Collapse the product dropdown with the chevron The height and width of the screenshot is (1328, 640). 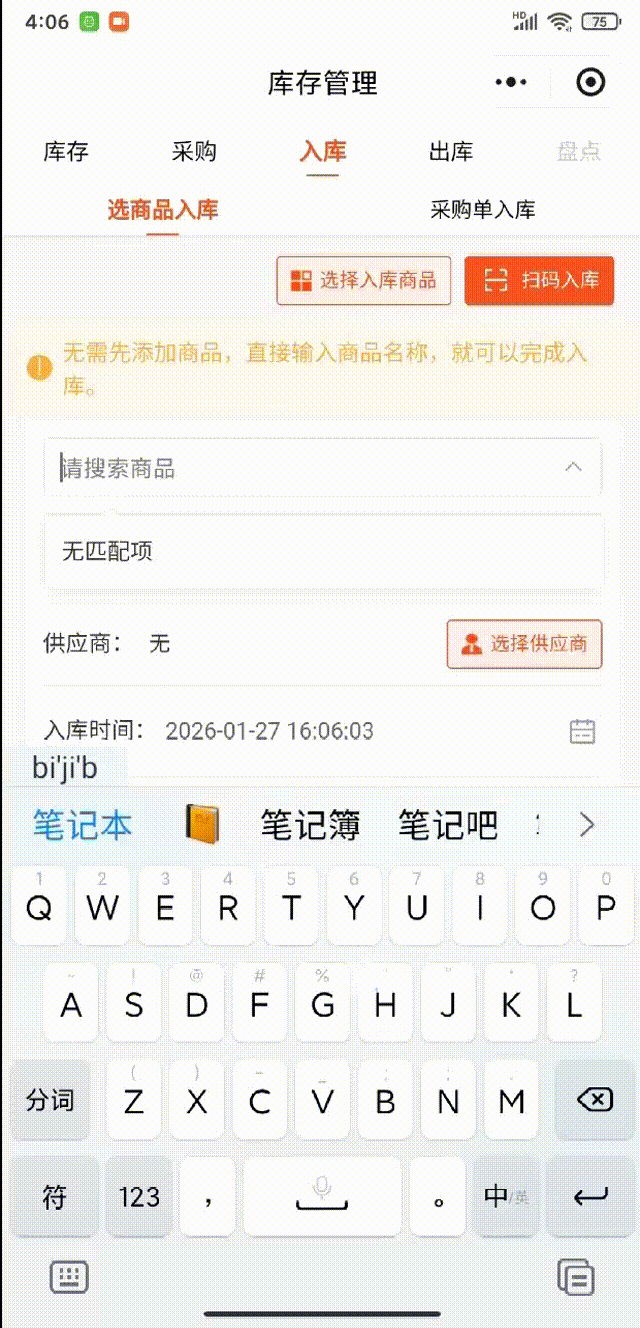click(x=574, y=467)
